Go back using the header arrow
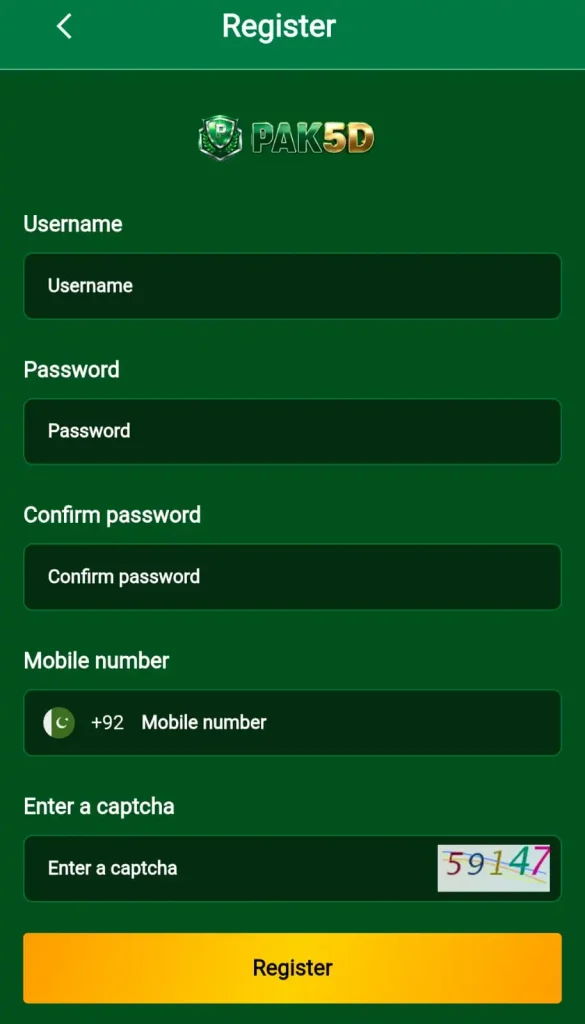 coord(64,27)
